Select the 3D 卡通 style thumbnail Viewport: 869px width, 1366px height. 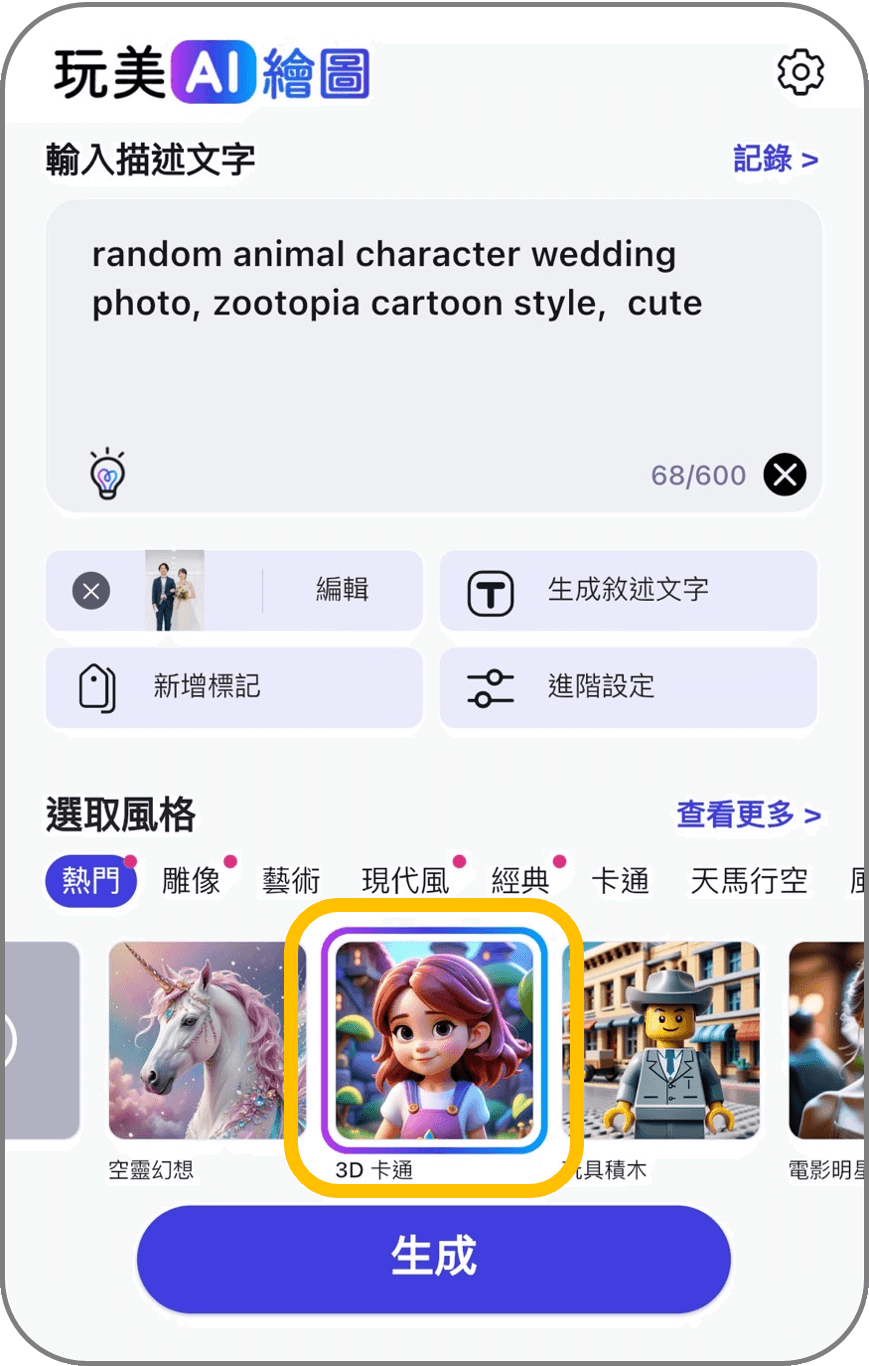click(434, 1040)
